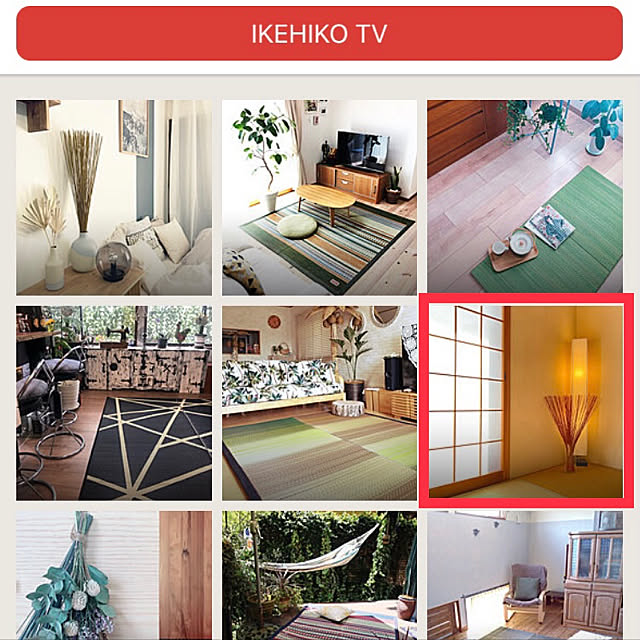Open dried eucalyptus bouquet photo
The width and height of the screenshot is (640, 640).
point(114,575)
